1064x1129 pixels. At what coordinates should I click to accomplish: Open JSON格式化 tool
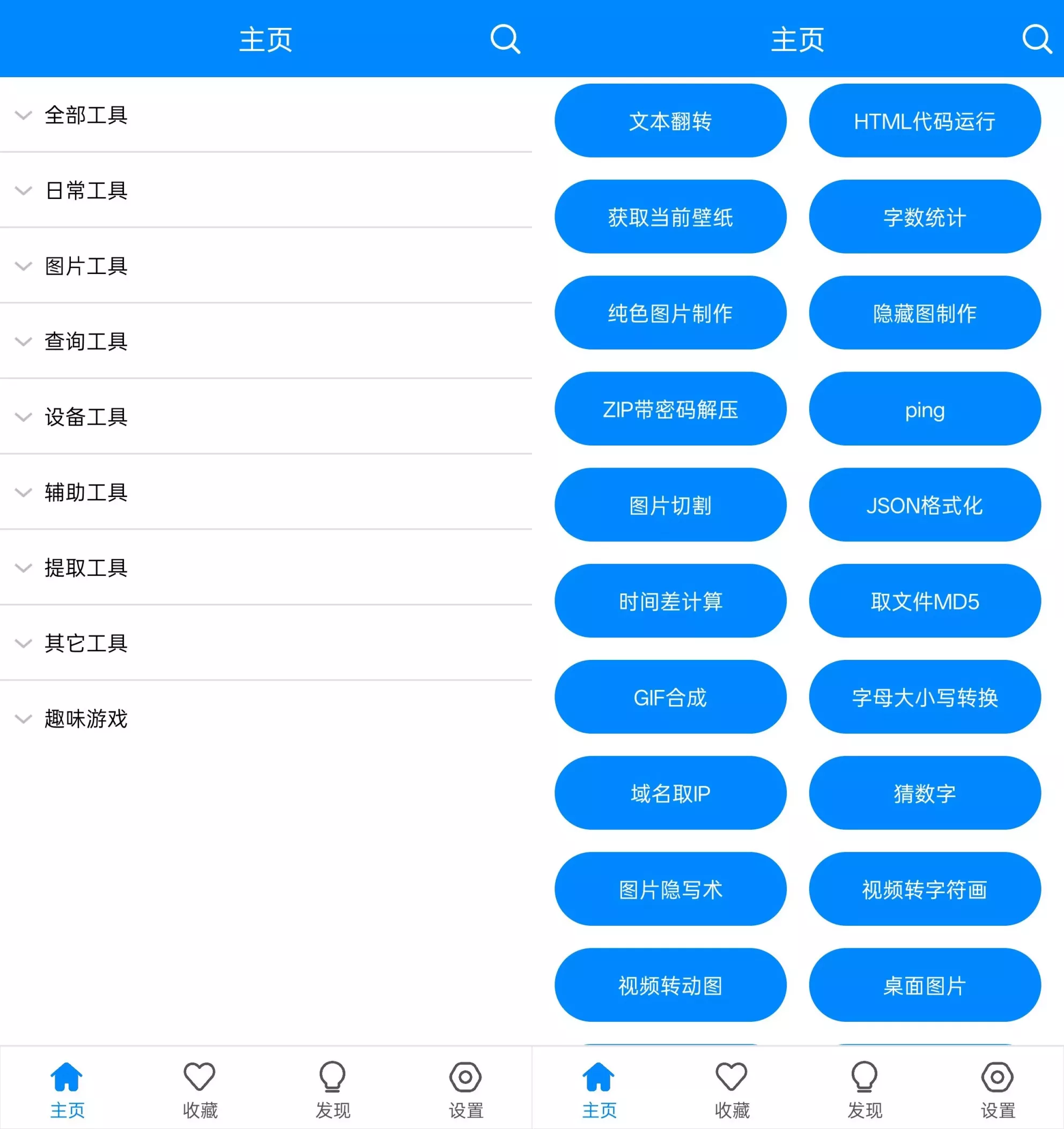coord(924,505)
